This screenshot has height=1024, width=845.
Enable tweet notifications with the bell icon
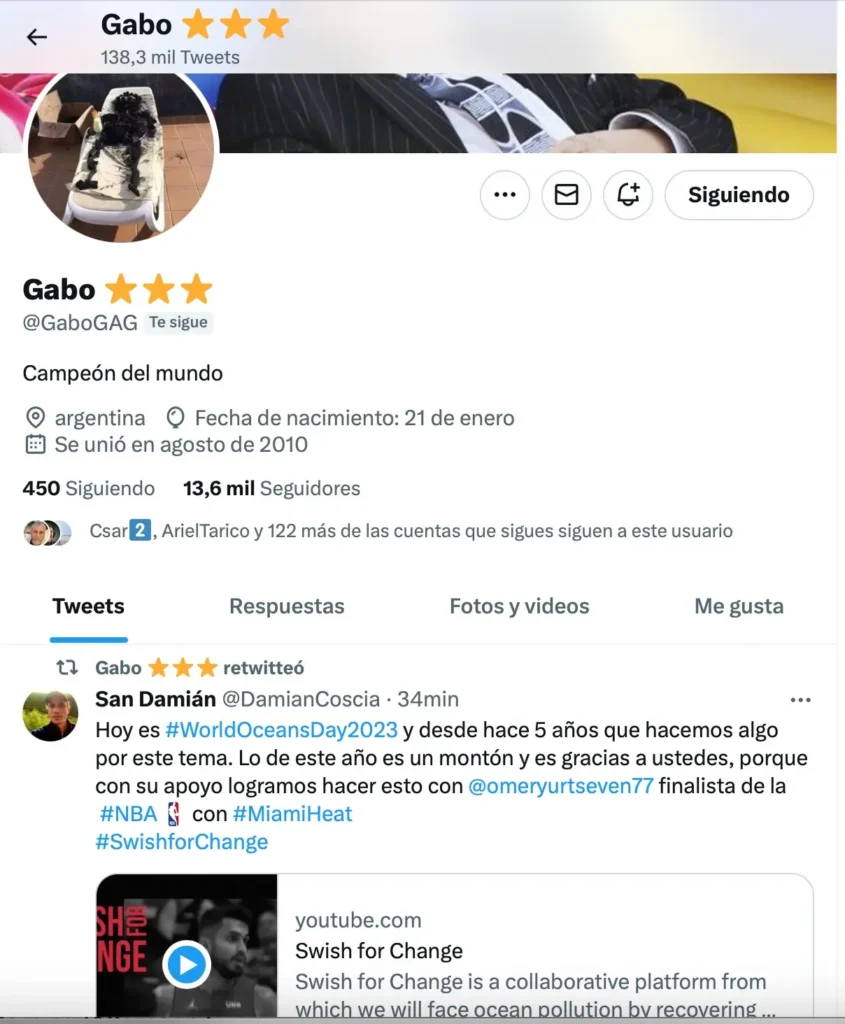pos(628,195)
